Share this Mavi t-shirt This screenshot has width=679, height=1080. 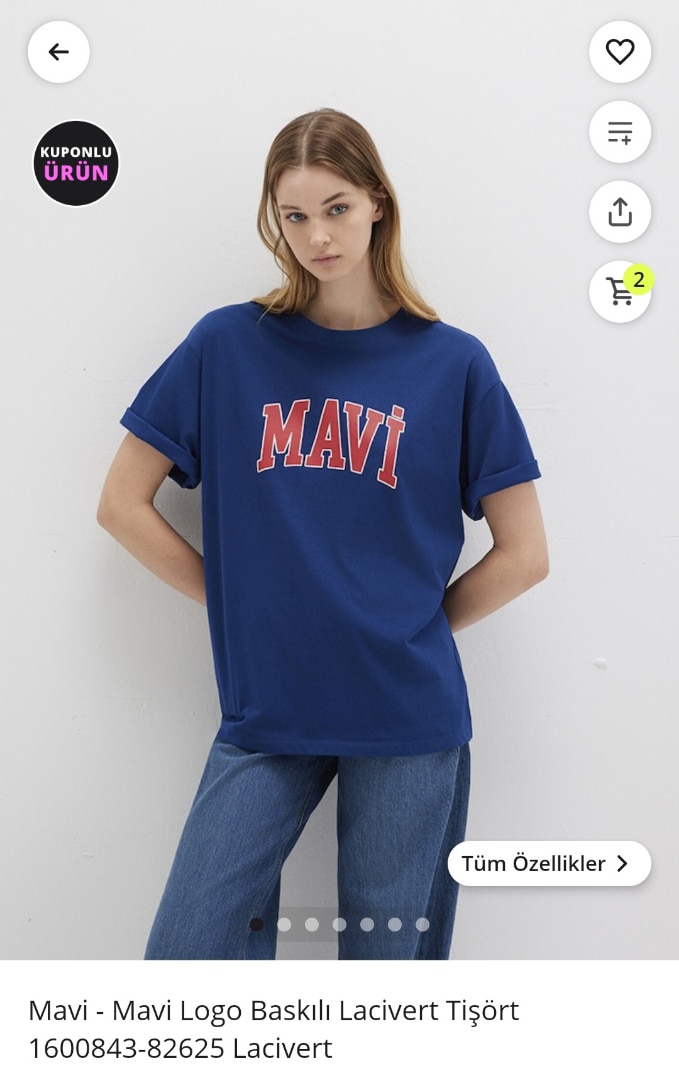pyautogui.click(x=620, y=212)
